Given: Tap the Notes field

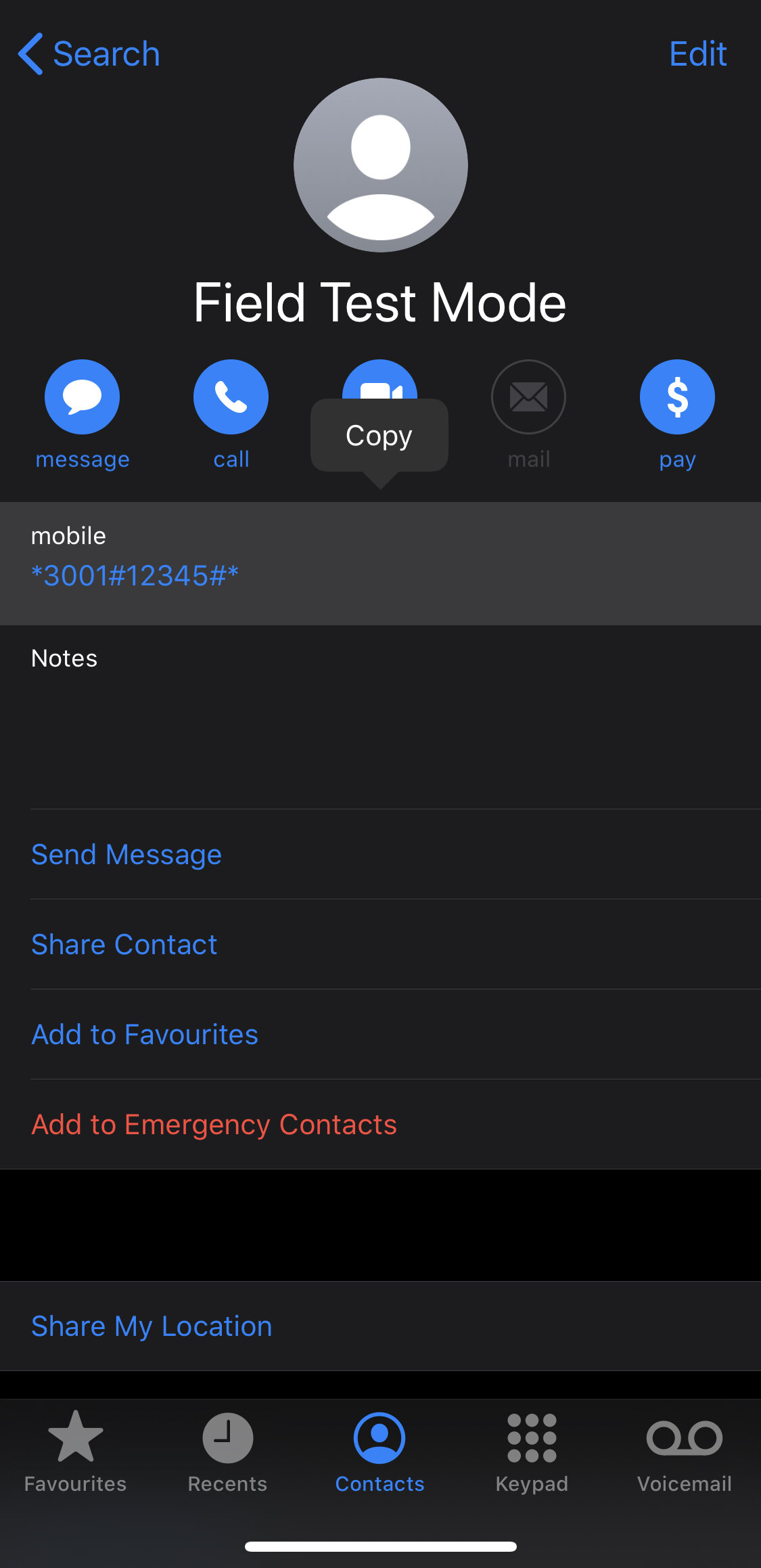Looking at the screenshot, I should 380,717.
